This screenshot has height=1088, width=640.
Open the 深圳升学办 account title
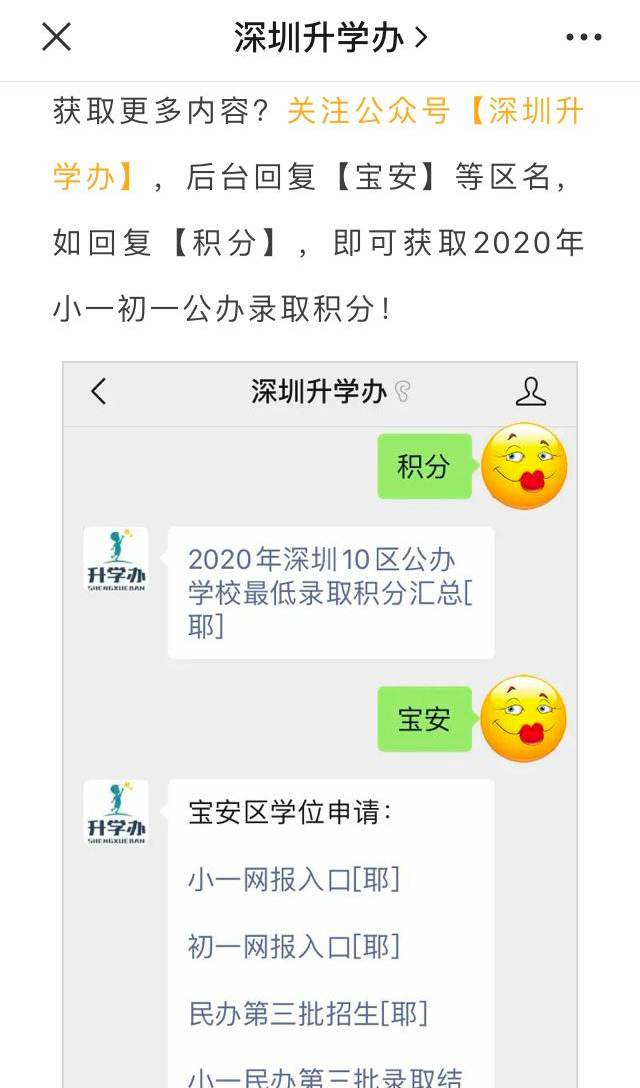330,38
